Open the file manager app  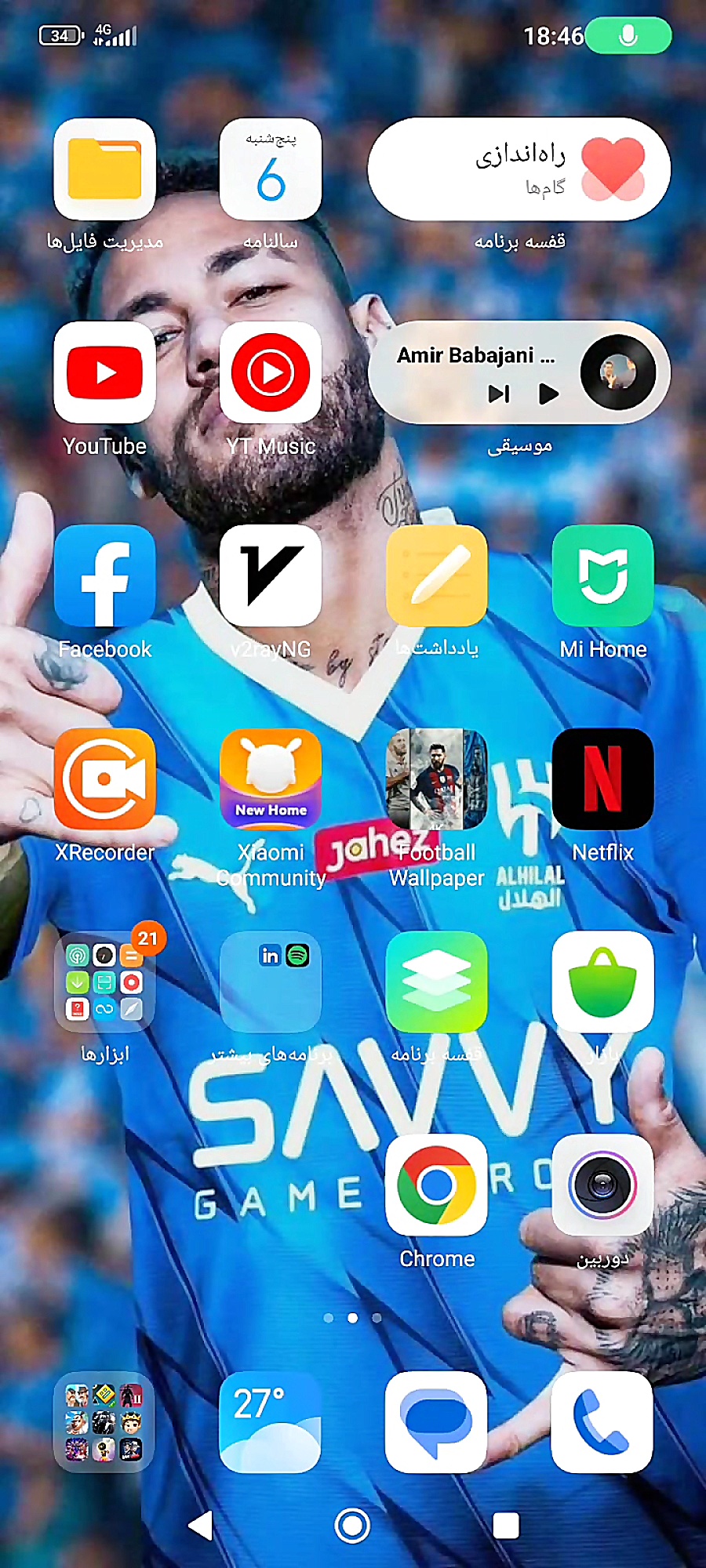104,170
